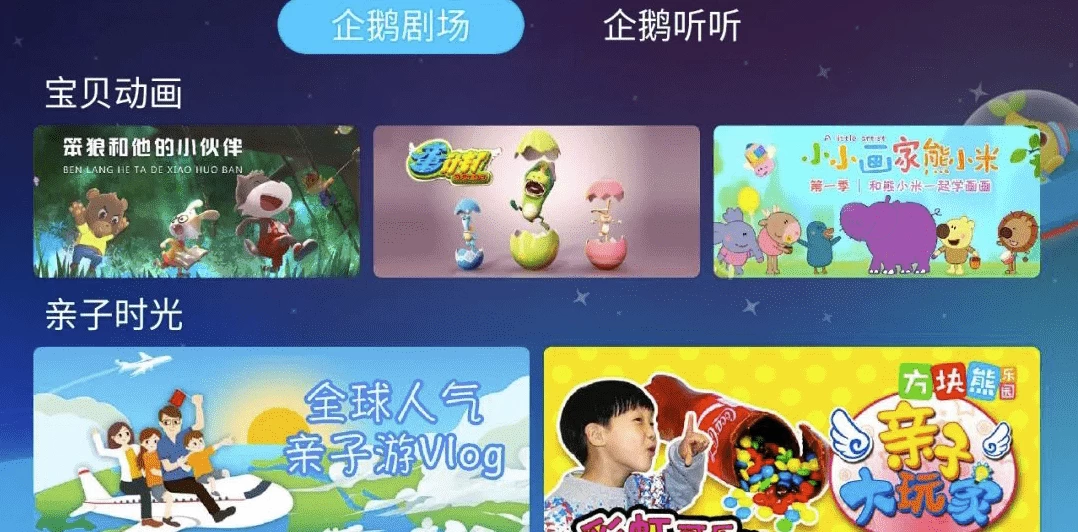Open the 方块熊乐园 亲子大玩家 video card
Screen dimensions: 1078x532
[791, 440]
